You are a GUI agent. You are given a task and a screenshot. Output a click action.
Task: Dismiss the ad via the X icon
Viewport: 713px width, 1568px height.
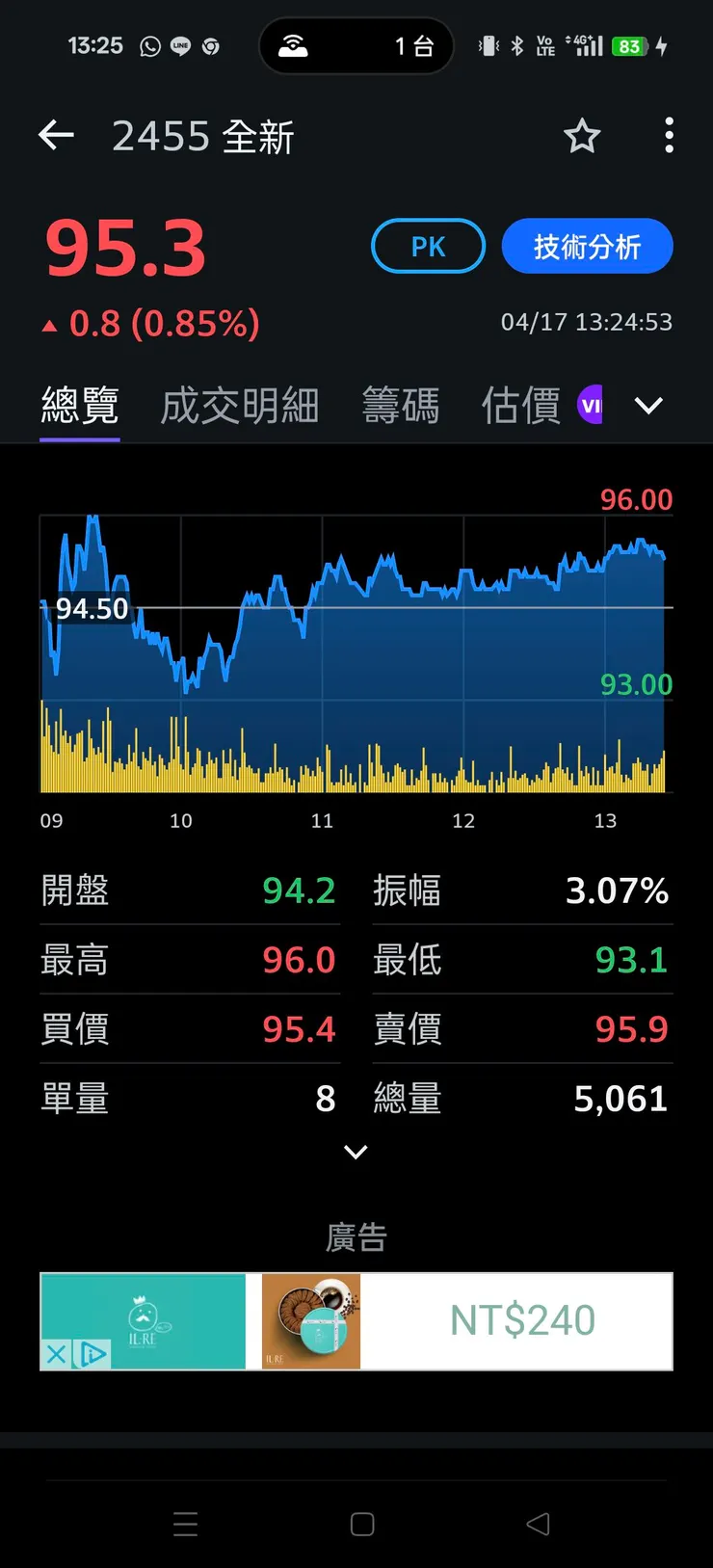[55, 1355]
